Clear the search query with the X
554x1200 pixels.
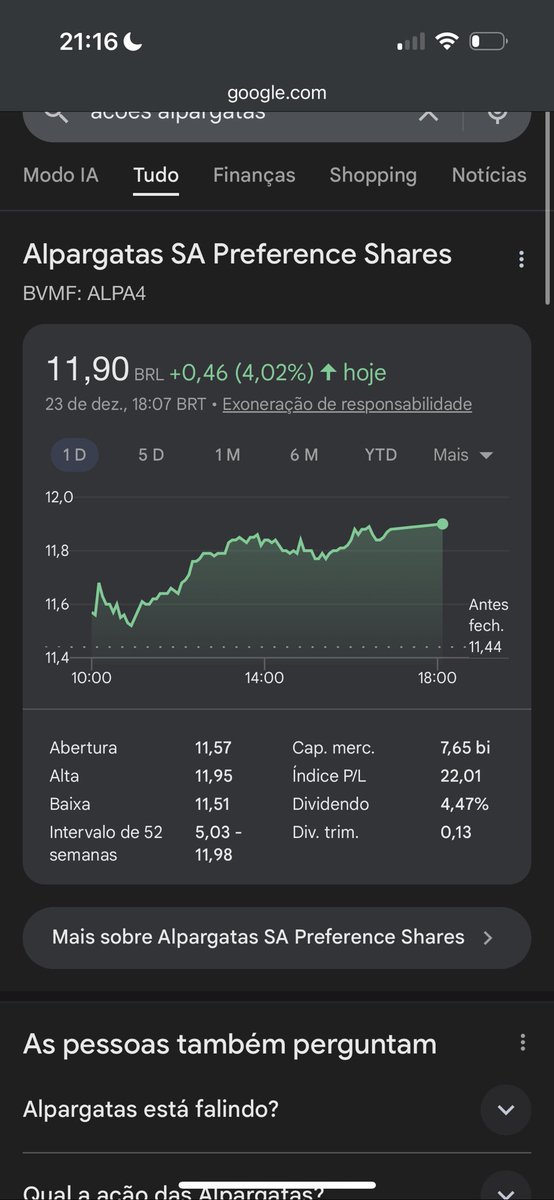click(428, 114)
